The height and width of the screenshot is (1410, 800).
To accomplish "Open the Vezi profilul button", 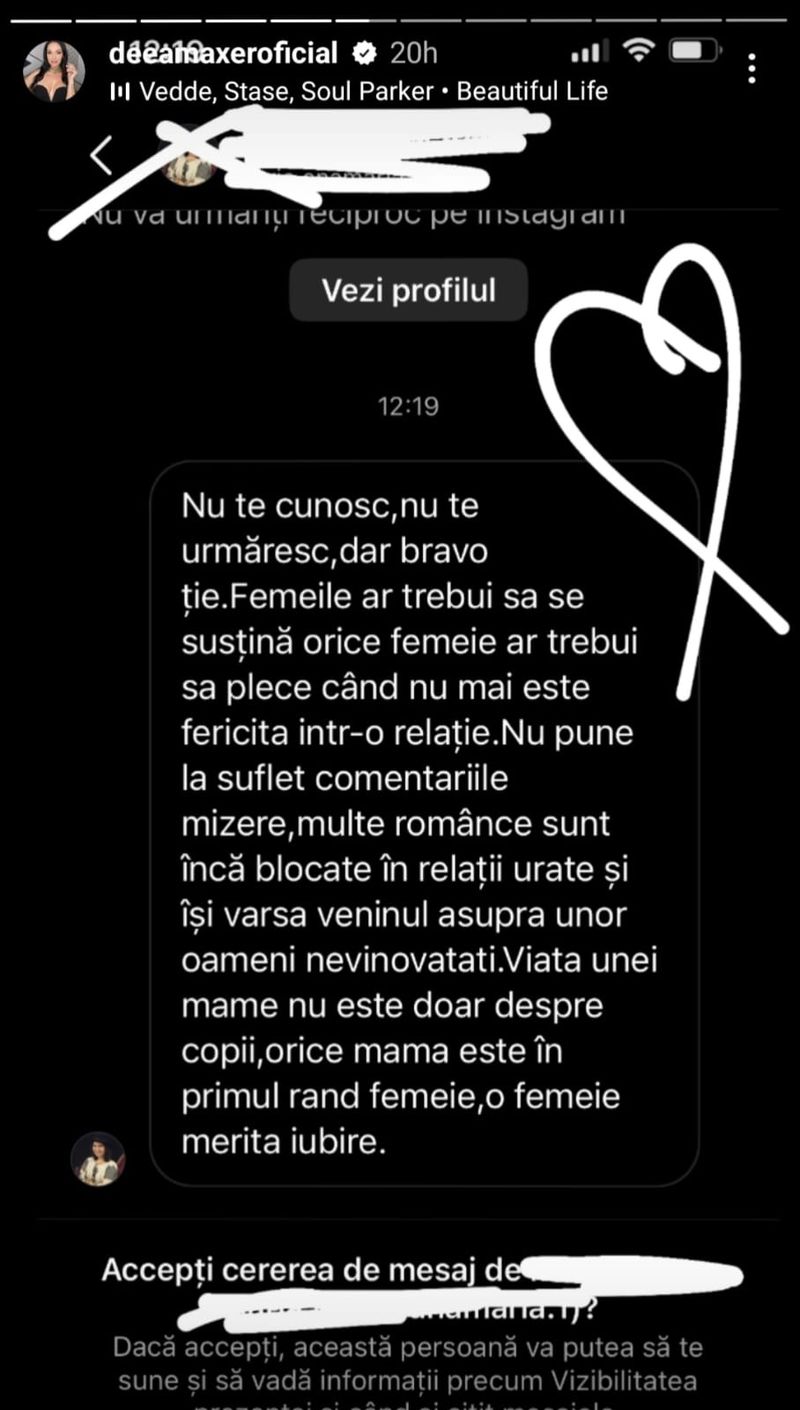I will coord(407,290).
